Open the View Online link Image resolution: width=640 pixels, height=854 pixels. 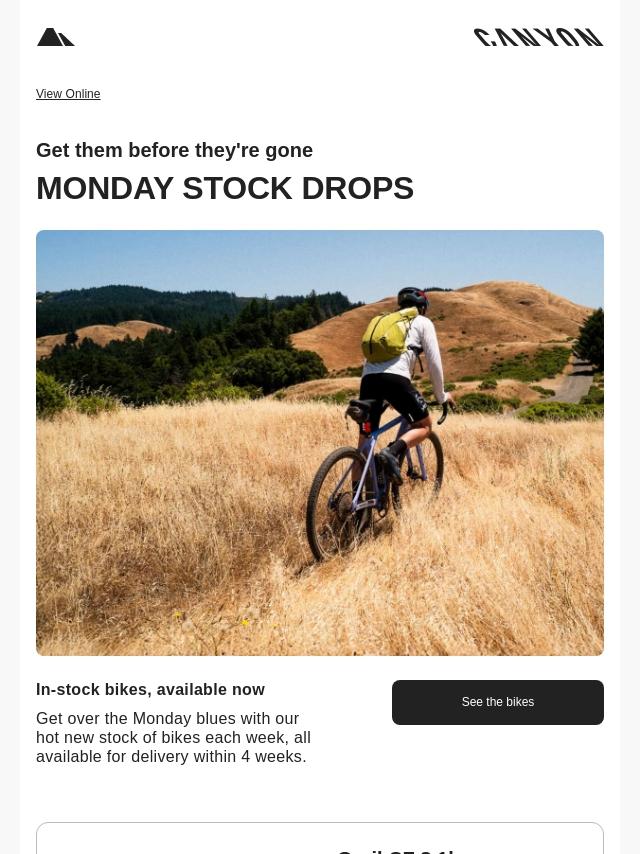tap(68, 94)
